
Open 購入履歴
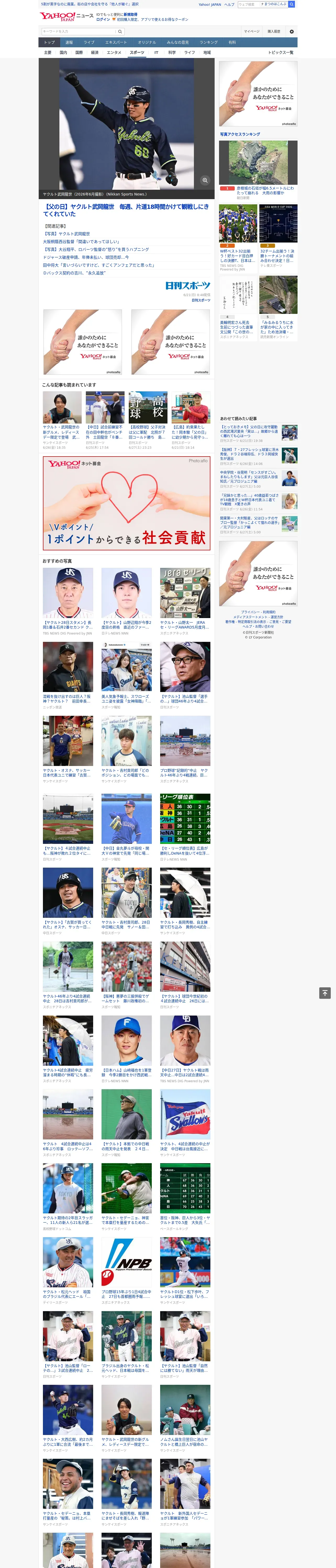coord(274,31)
